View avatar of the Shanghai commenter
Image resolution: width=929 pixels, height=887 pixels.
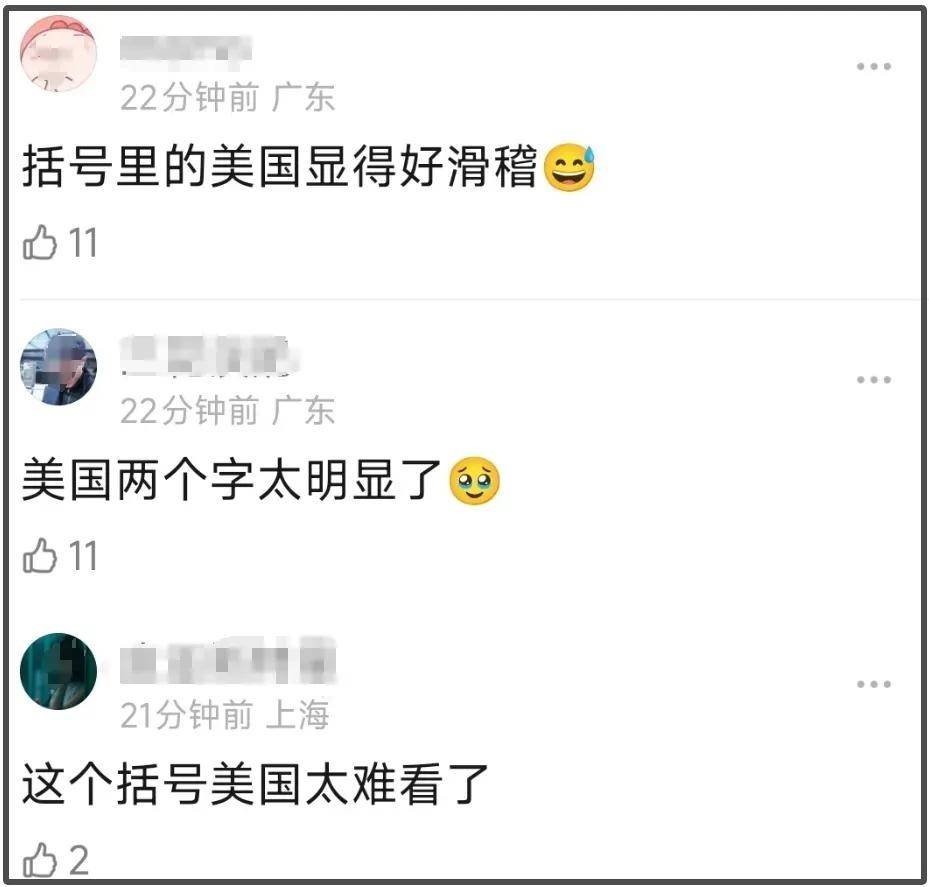point(58,671)
